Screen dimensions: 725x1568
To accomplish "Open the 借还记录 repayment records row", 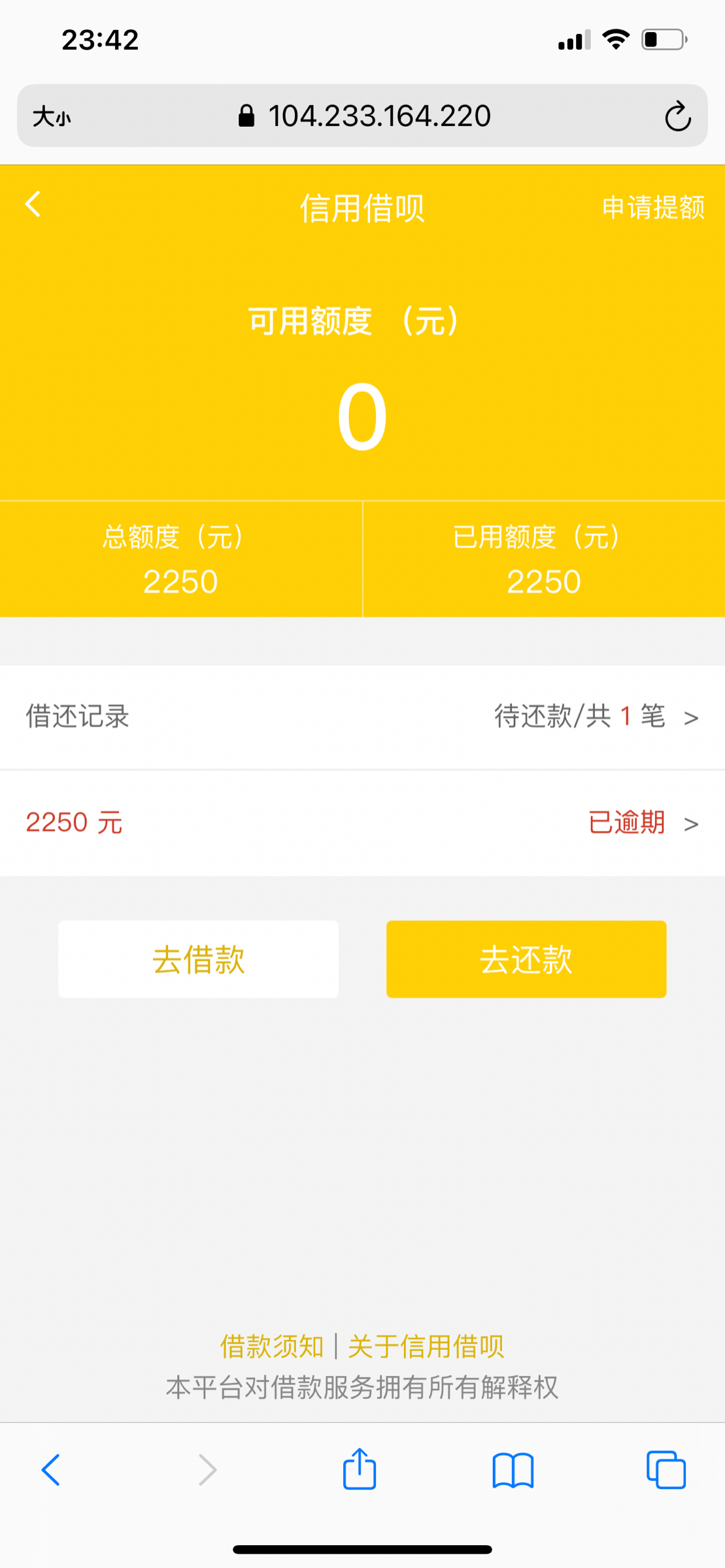I will click(x=362, y=717).
